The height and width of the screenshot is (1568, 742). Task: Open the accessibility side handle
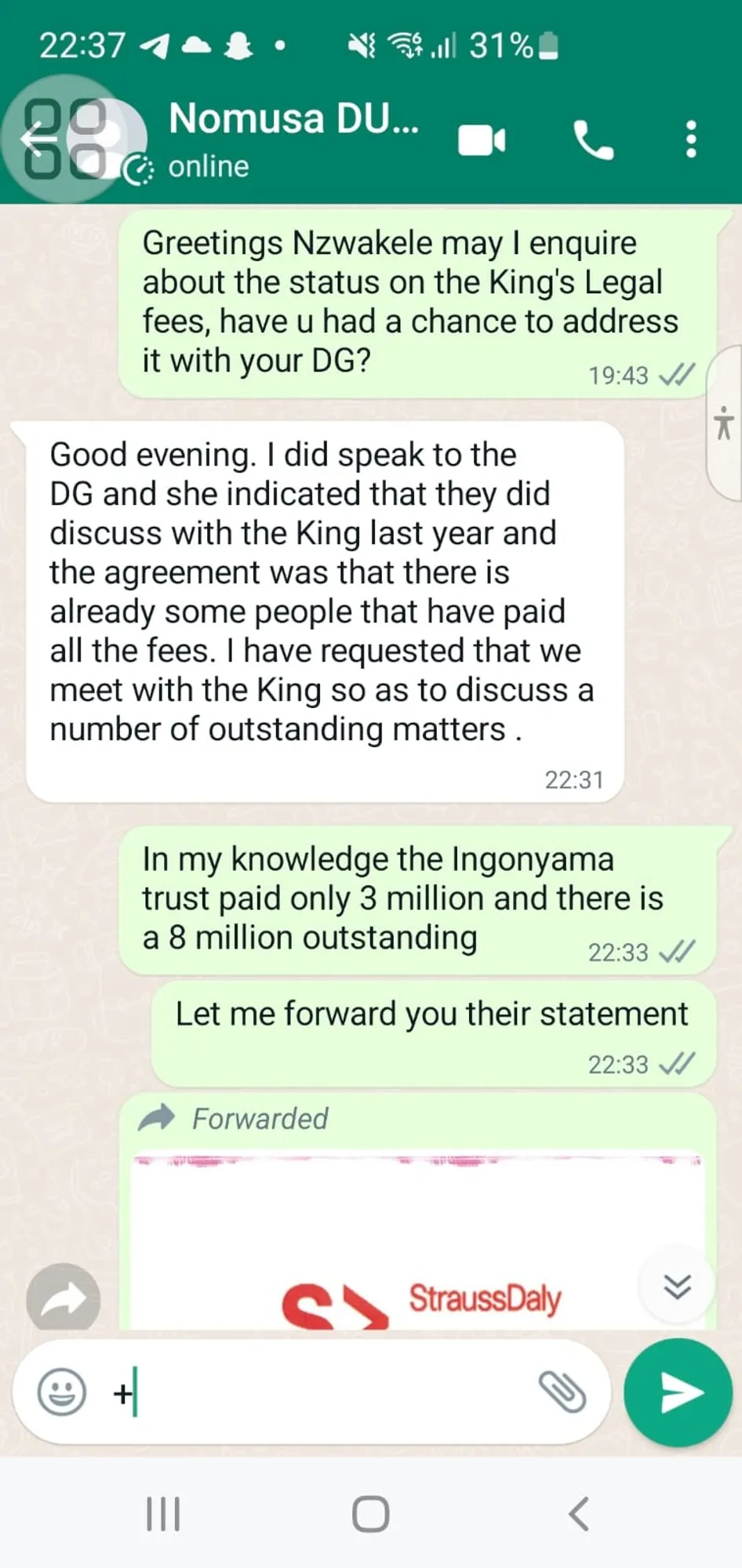(724, 423)
